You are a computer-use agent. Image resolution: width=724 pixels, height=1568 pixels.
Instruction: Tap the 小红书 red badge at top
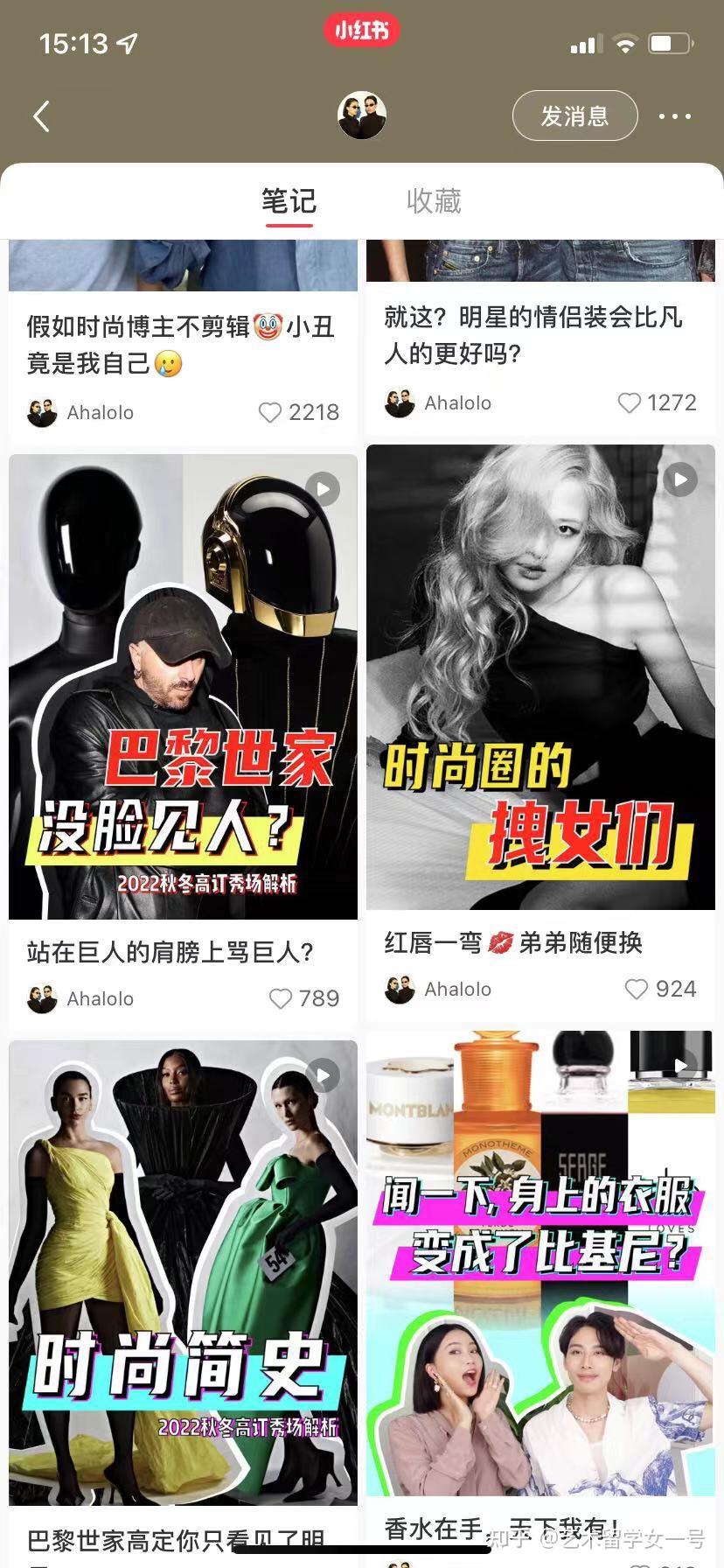coord(361,29)
